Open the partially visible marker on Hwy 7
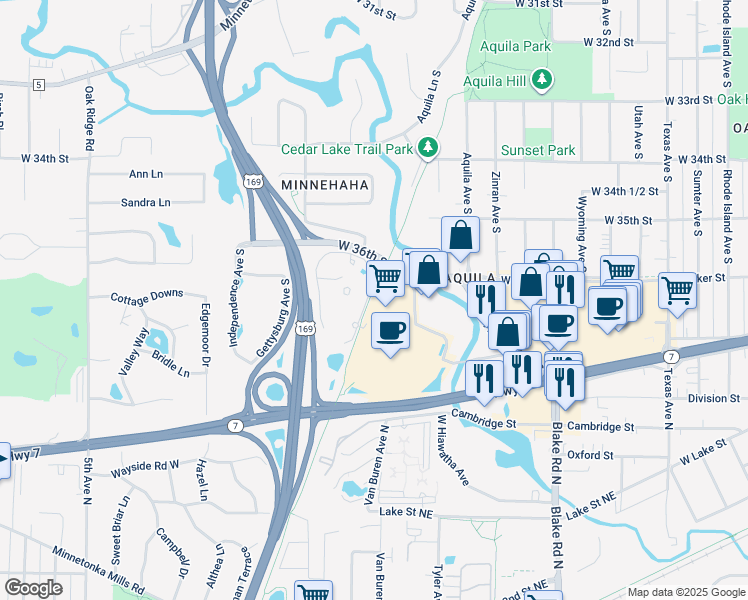Image resolution: width=748 pixels, height=600 pixels. [x=5, y=460]
